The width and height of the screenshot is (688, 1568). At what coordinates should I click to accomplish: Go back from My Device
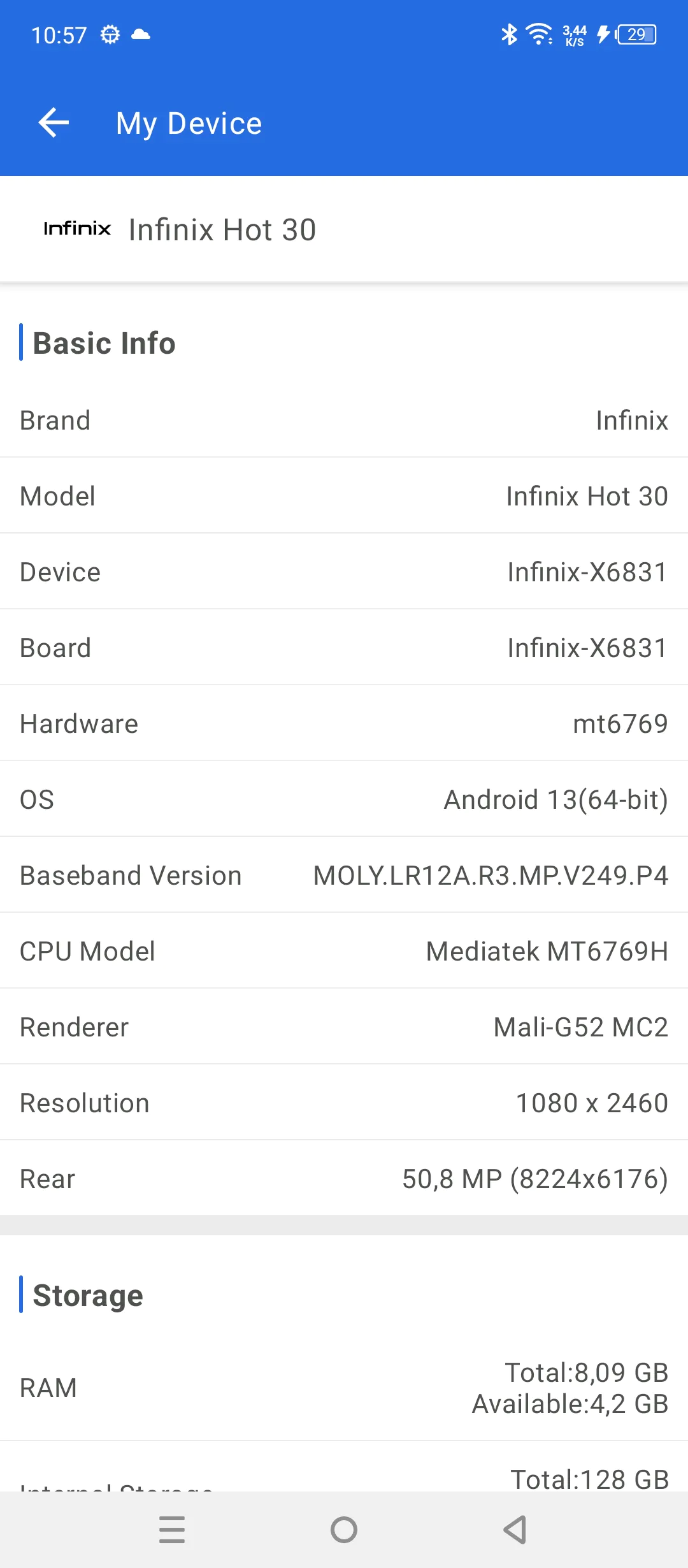54,122
